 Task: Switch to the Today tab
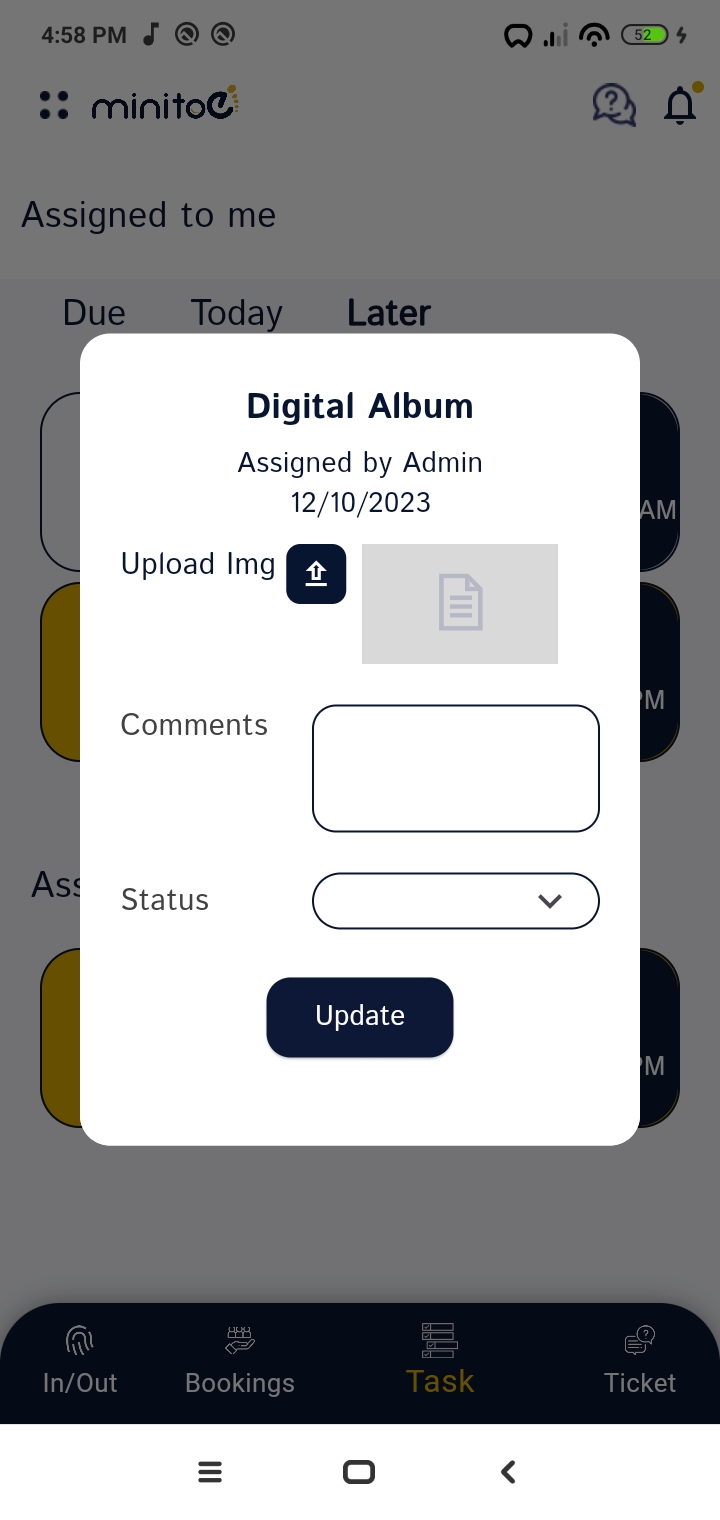tap(237, 313)
